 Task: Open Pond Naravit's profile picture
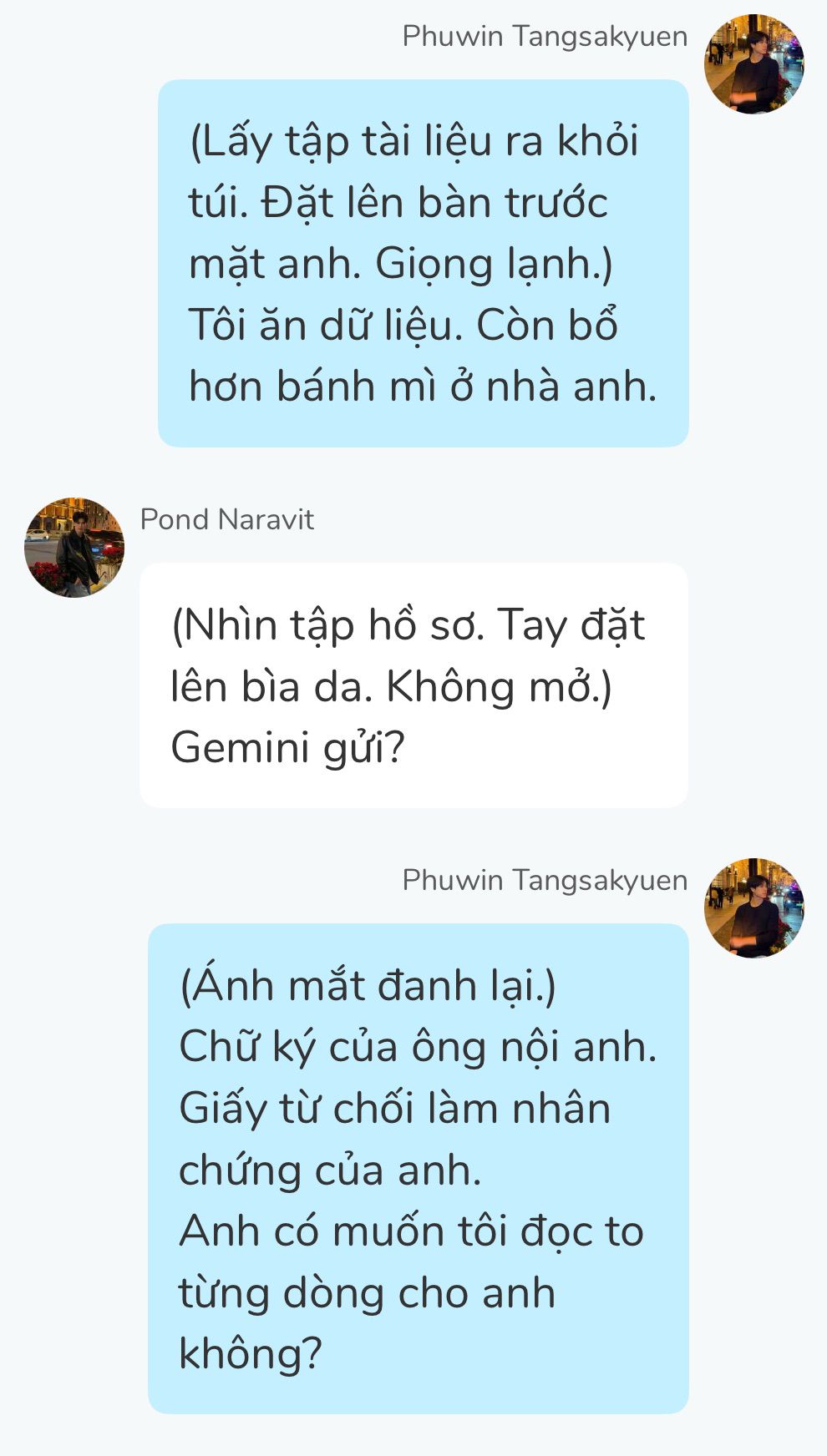(x=74, y=548)
